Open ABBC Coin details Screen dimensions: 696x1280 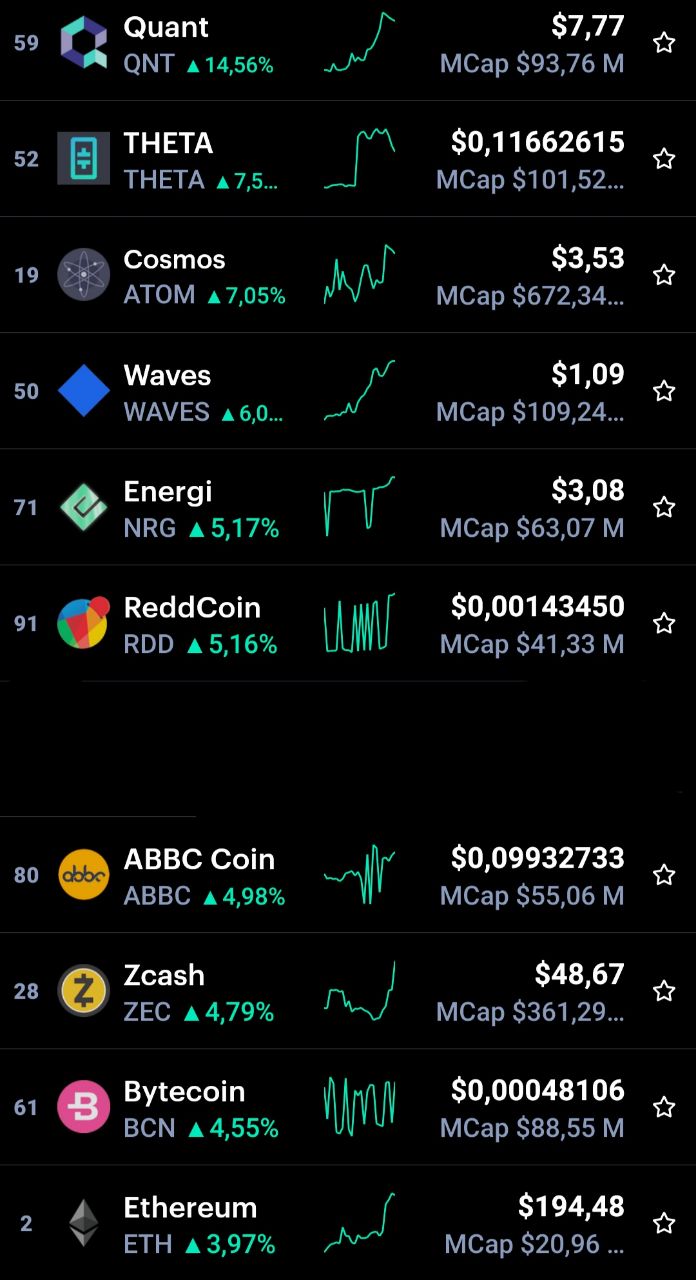[x=348, y=875]
